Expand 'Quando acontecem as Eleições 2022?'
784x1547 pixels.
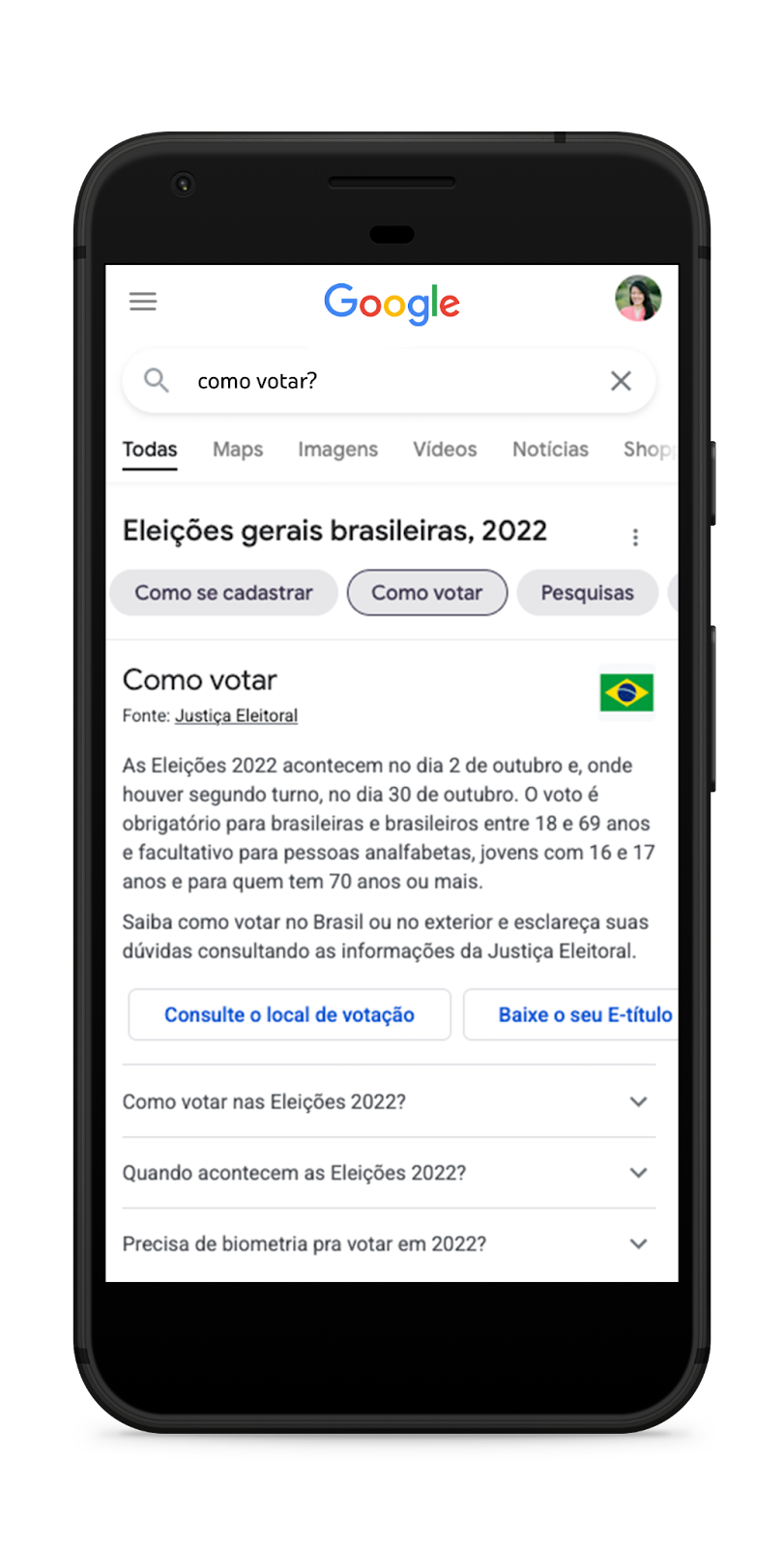[x=389, y=1173]
